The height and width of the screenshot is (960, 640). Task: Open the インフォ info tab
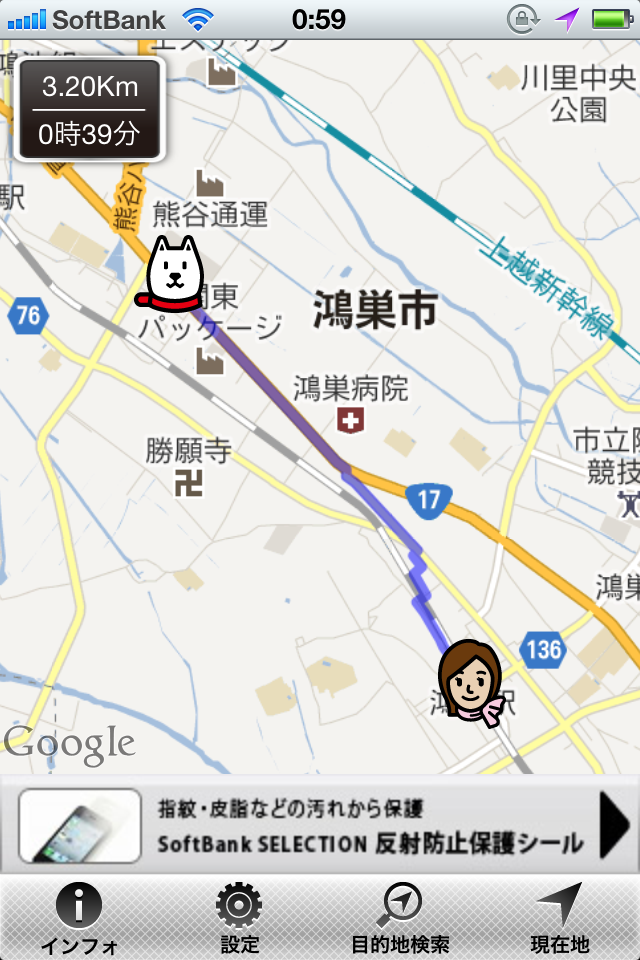80,917
